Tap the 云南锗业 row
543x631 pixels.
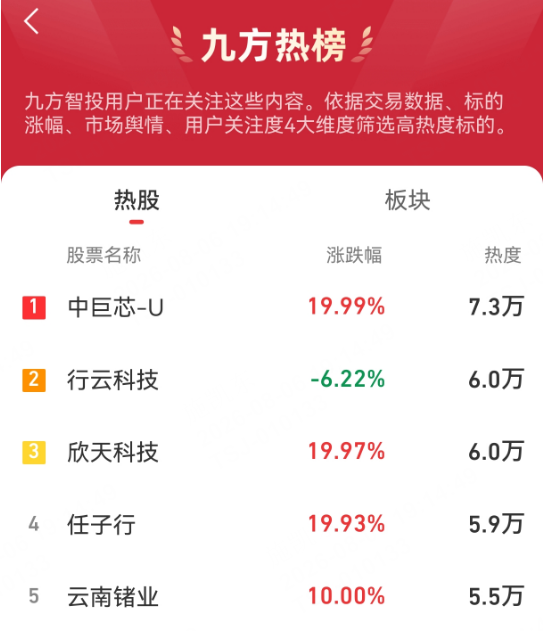tap(272, 596)
